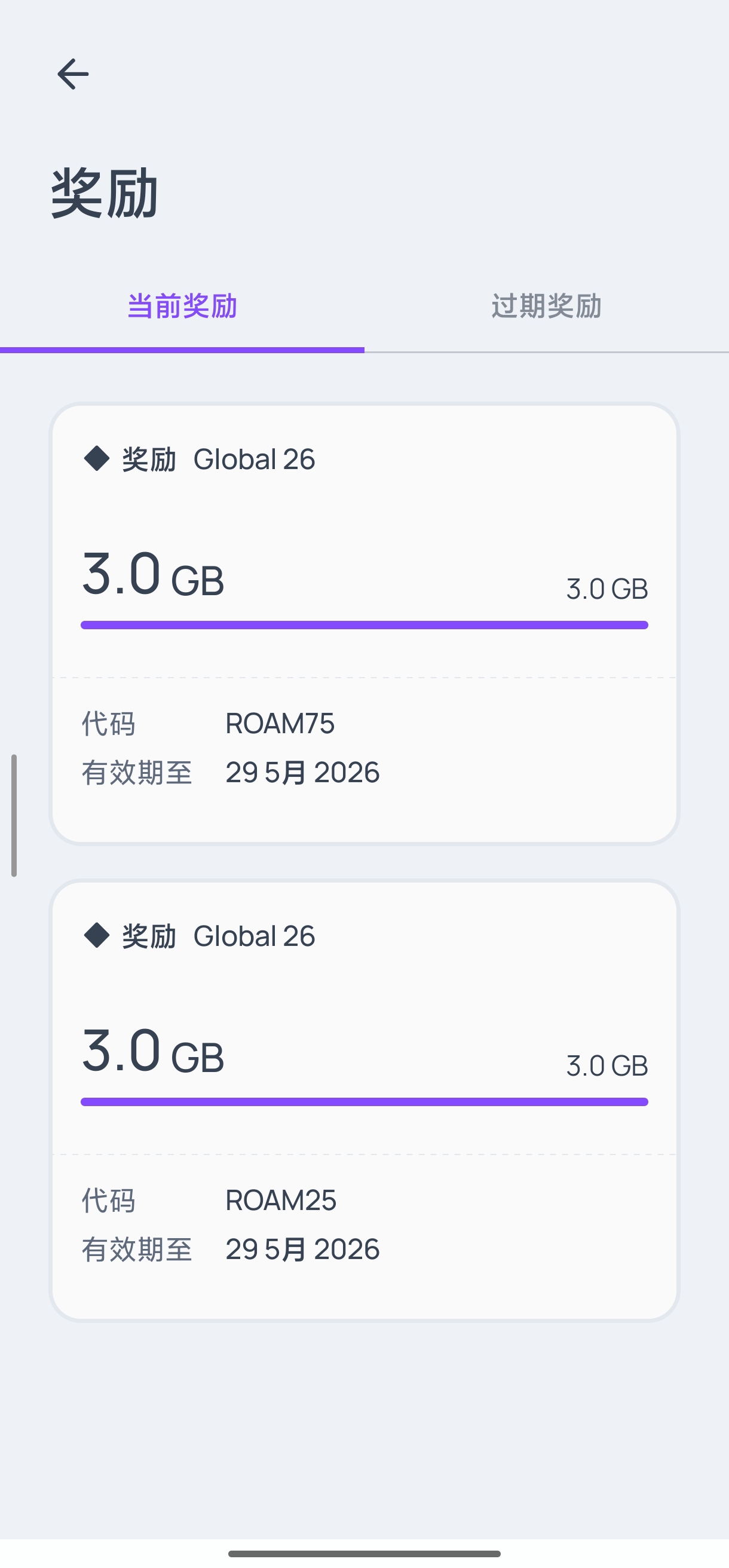Tap the expiry date on the ROAM25 card
The image size is (729, 1568).
click(x=302, y=1249)
